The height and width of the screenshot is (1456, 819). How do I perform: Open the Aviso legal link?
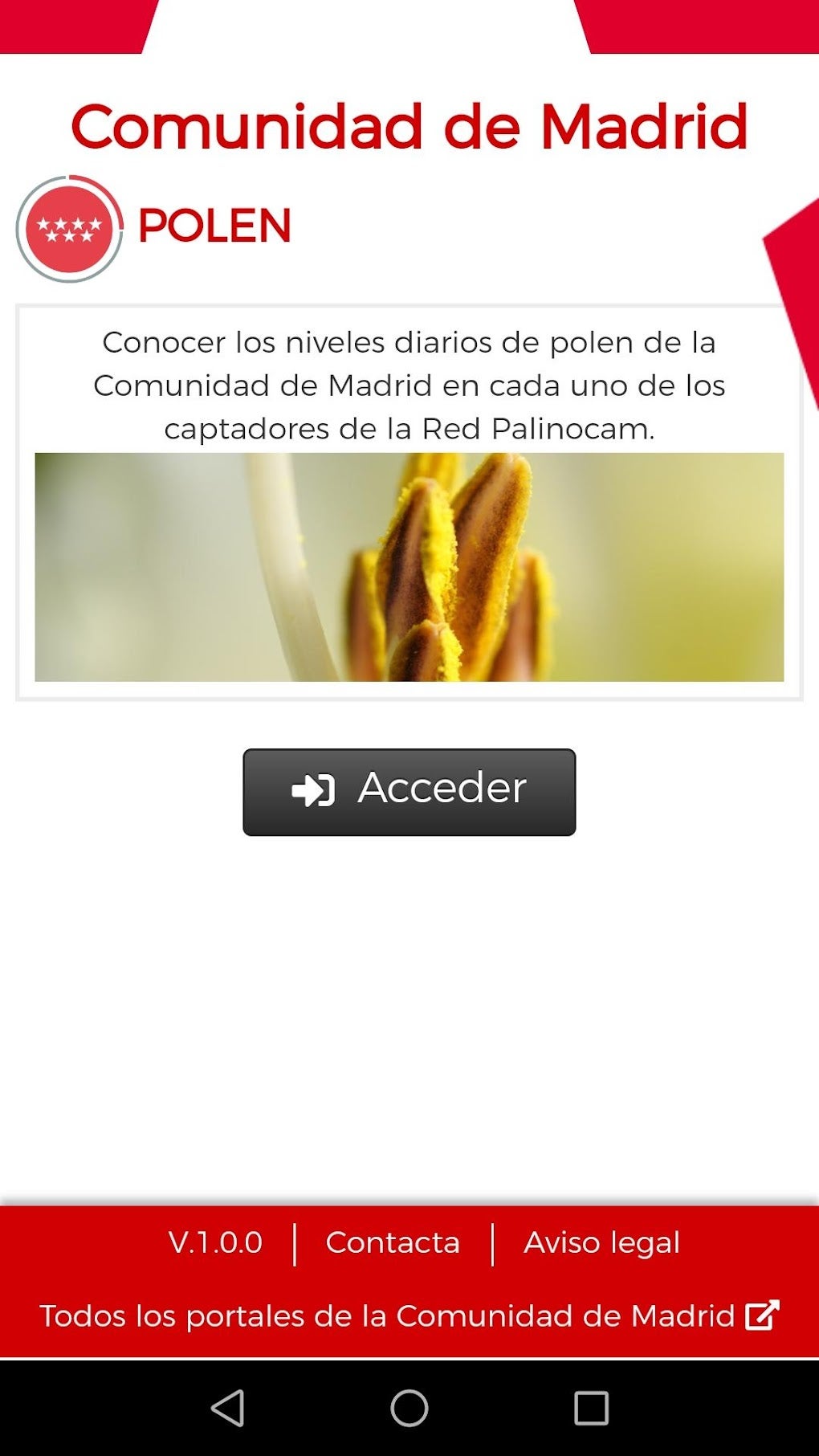[x=601, y=1242]
